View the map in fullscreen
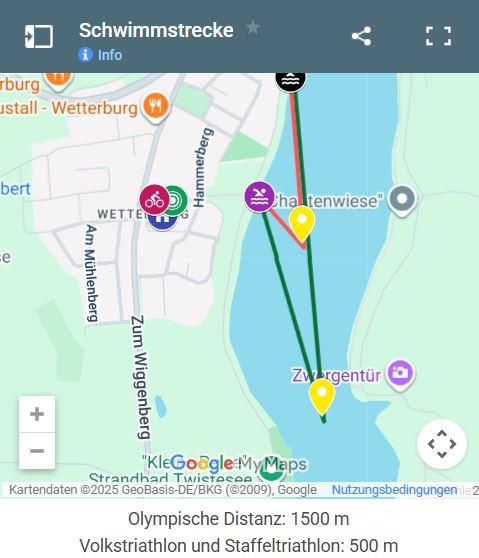Screen dimensions: 479x558 pos(438,36)
